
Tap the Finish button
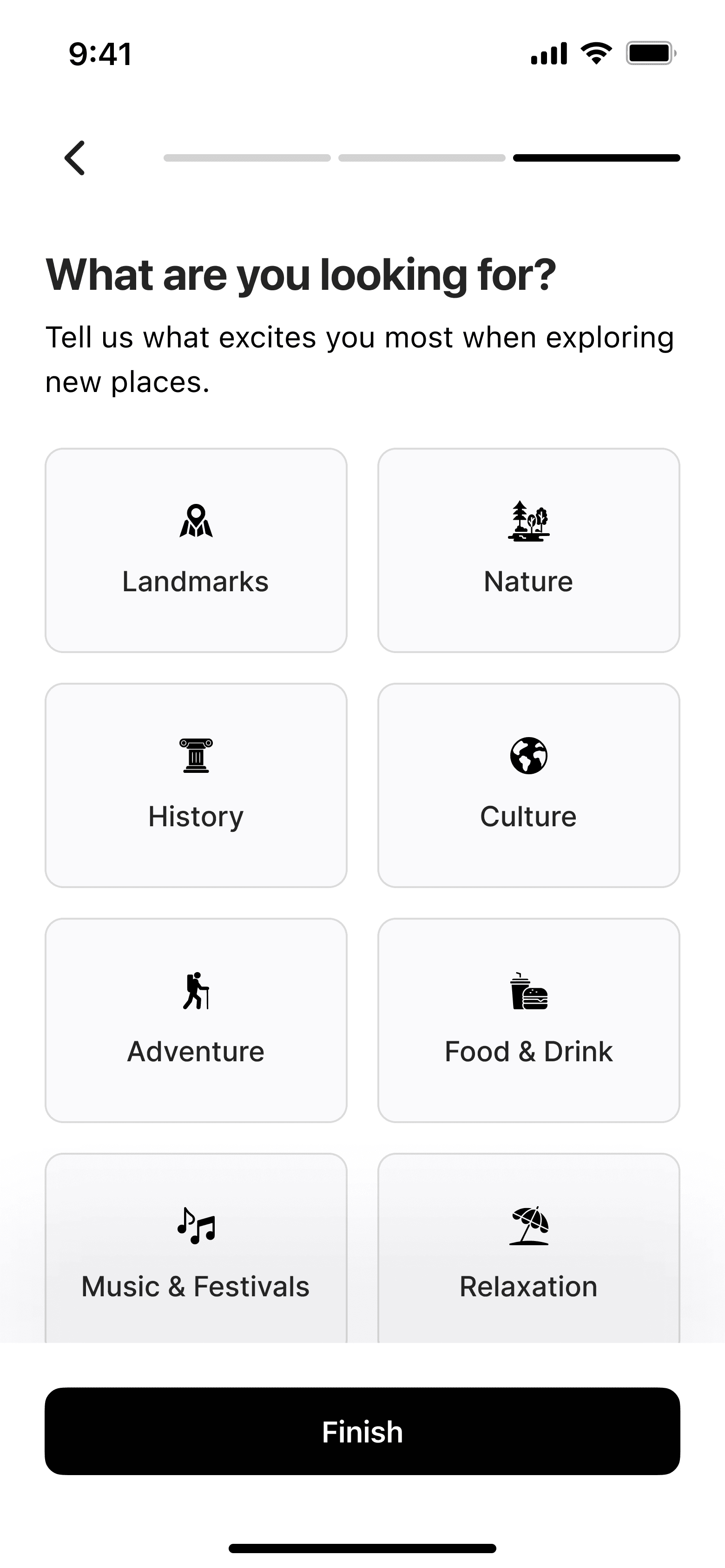tap(362, 1431)
